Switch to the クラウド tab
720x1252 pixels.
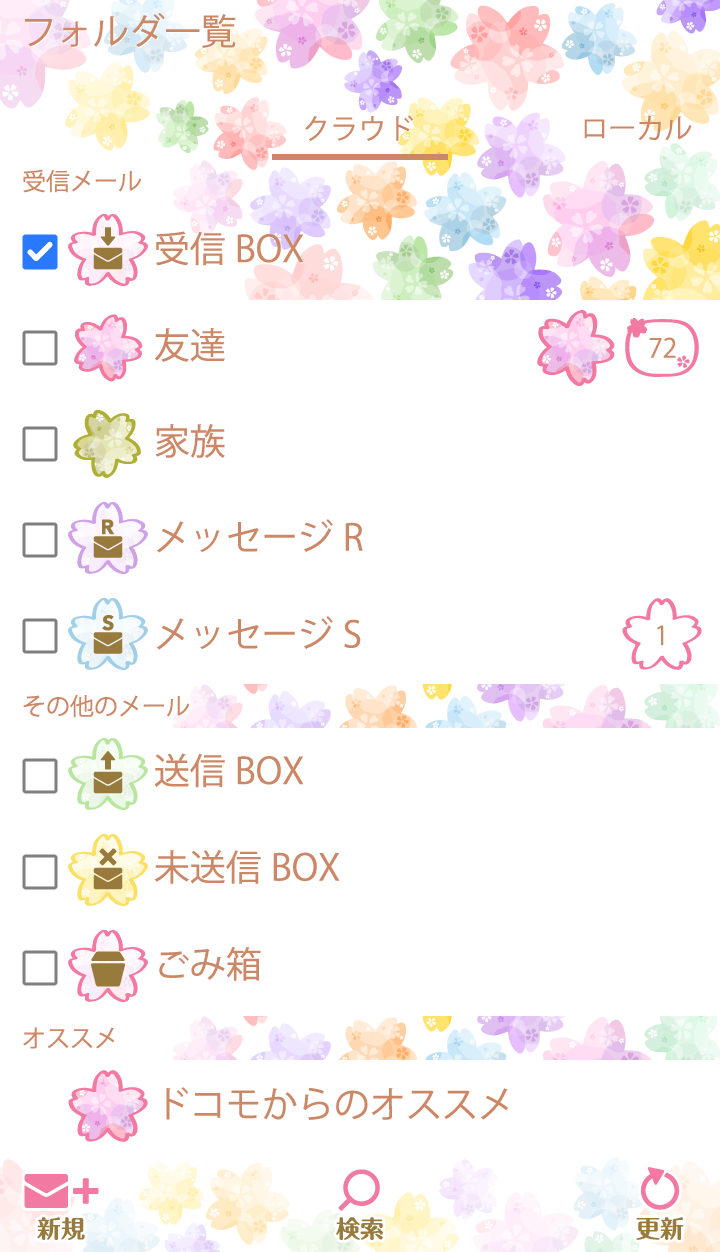click(359, 129)
